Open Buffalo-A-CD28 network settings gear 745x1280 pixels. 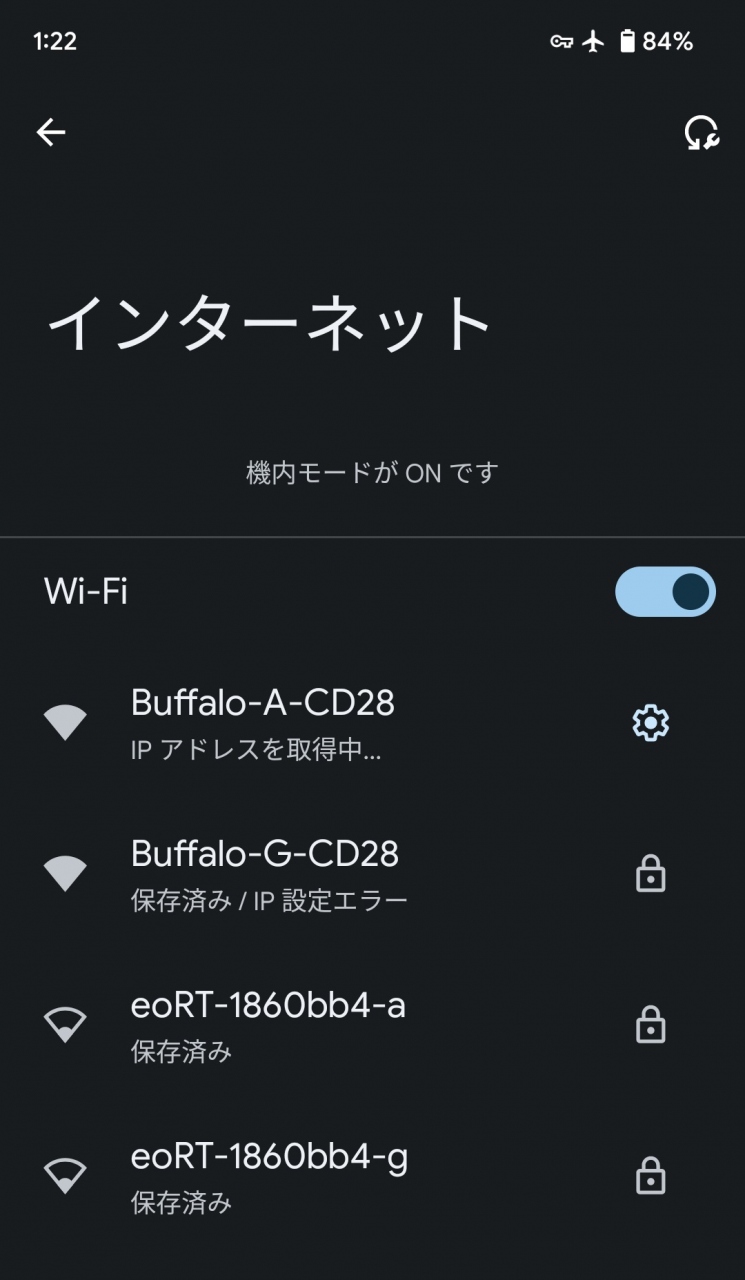651,723
